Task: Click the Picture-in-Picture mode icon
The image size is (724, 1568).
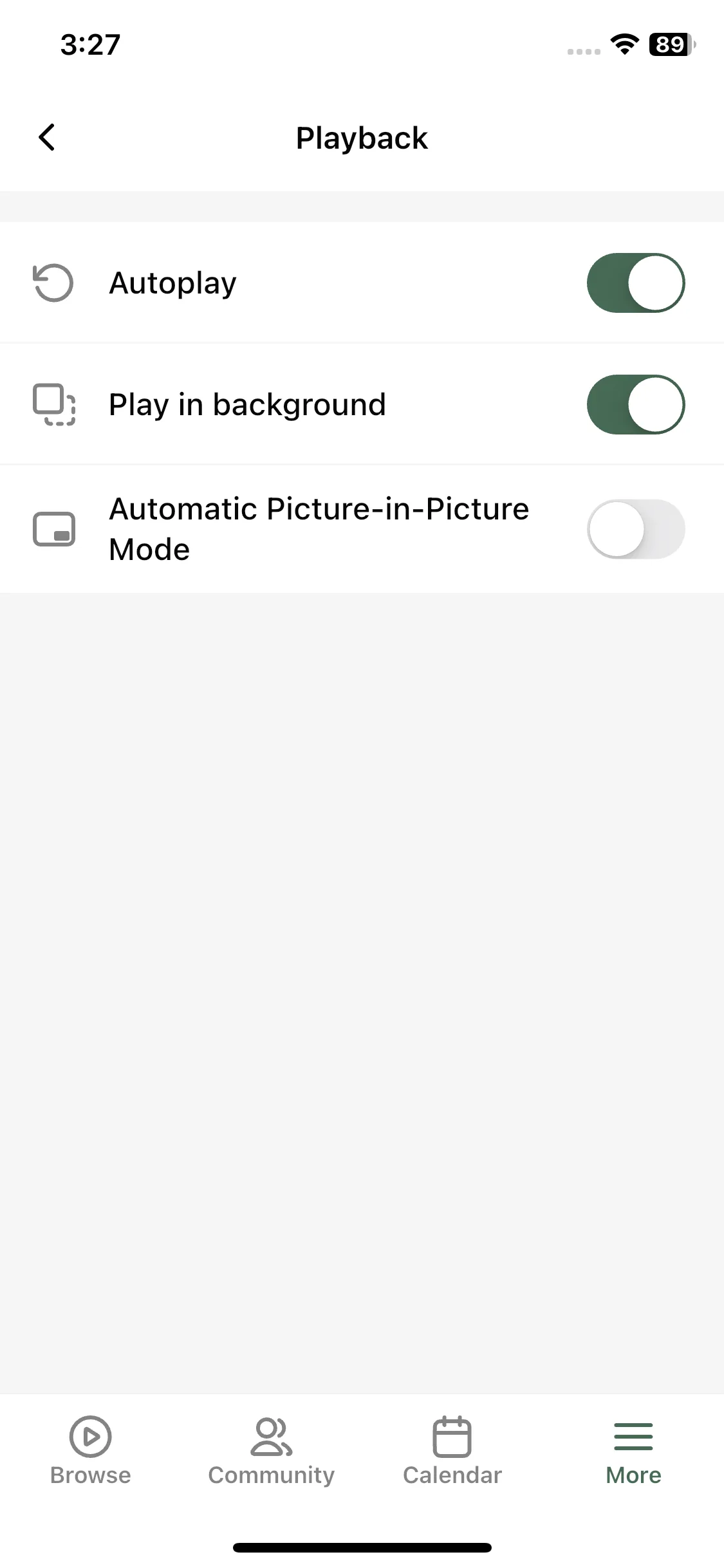Action: 54,528
